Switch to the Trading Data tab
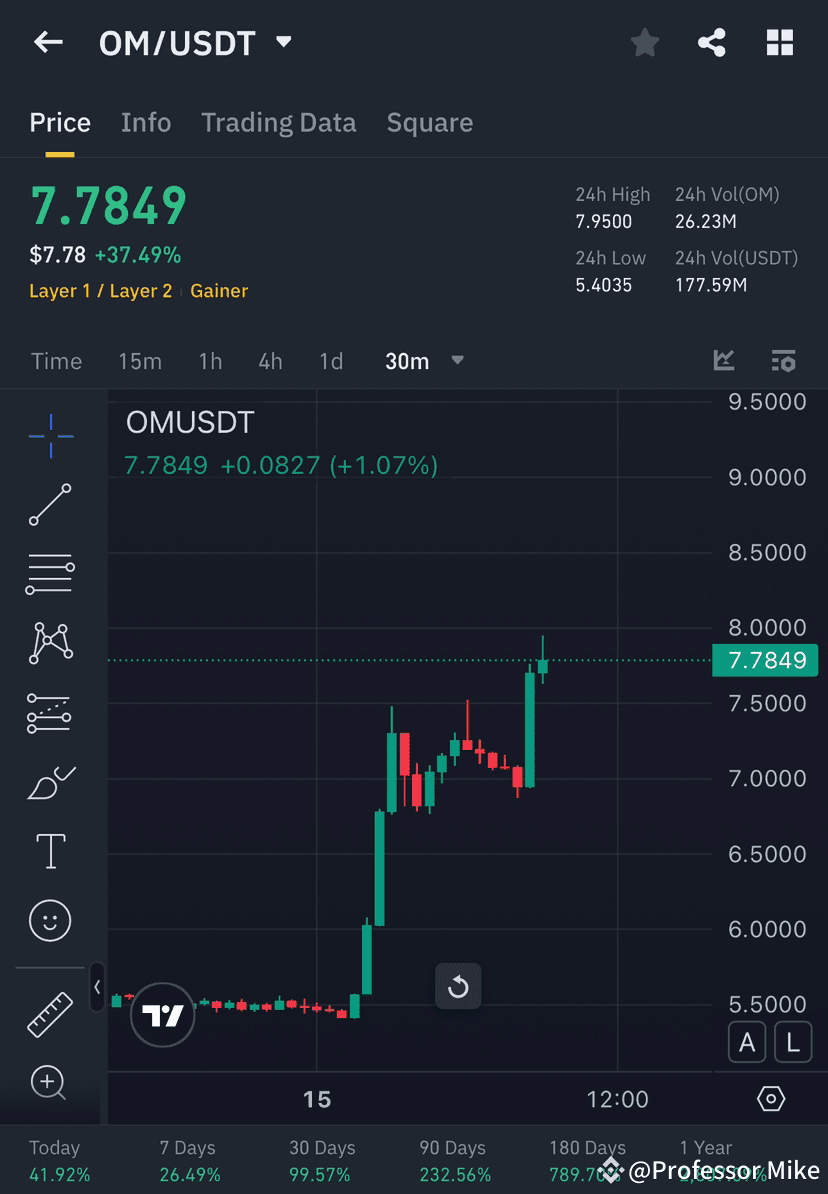Screen dimensions: 828x1194 pos(279,122)
